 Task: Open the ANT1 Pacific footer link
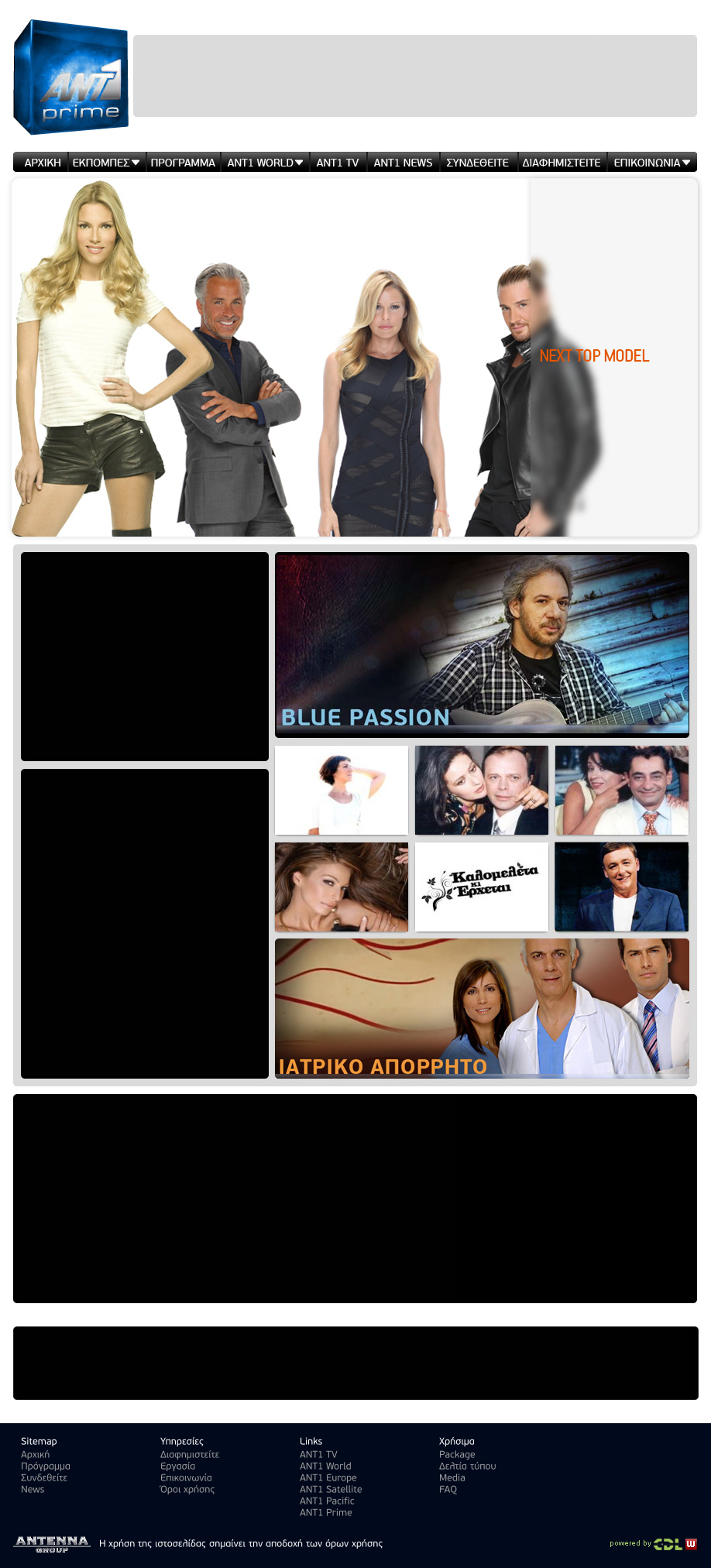click(327, 1501)
